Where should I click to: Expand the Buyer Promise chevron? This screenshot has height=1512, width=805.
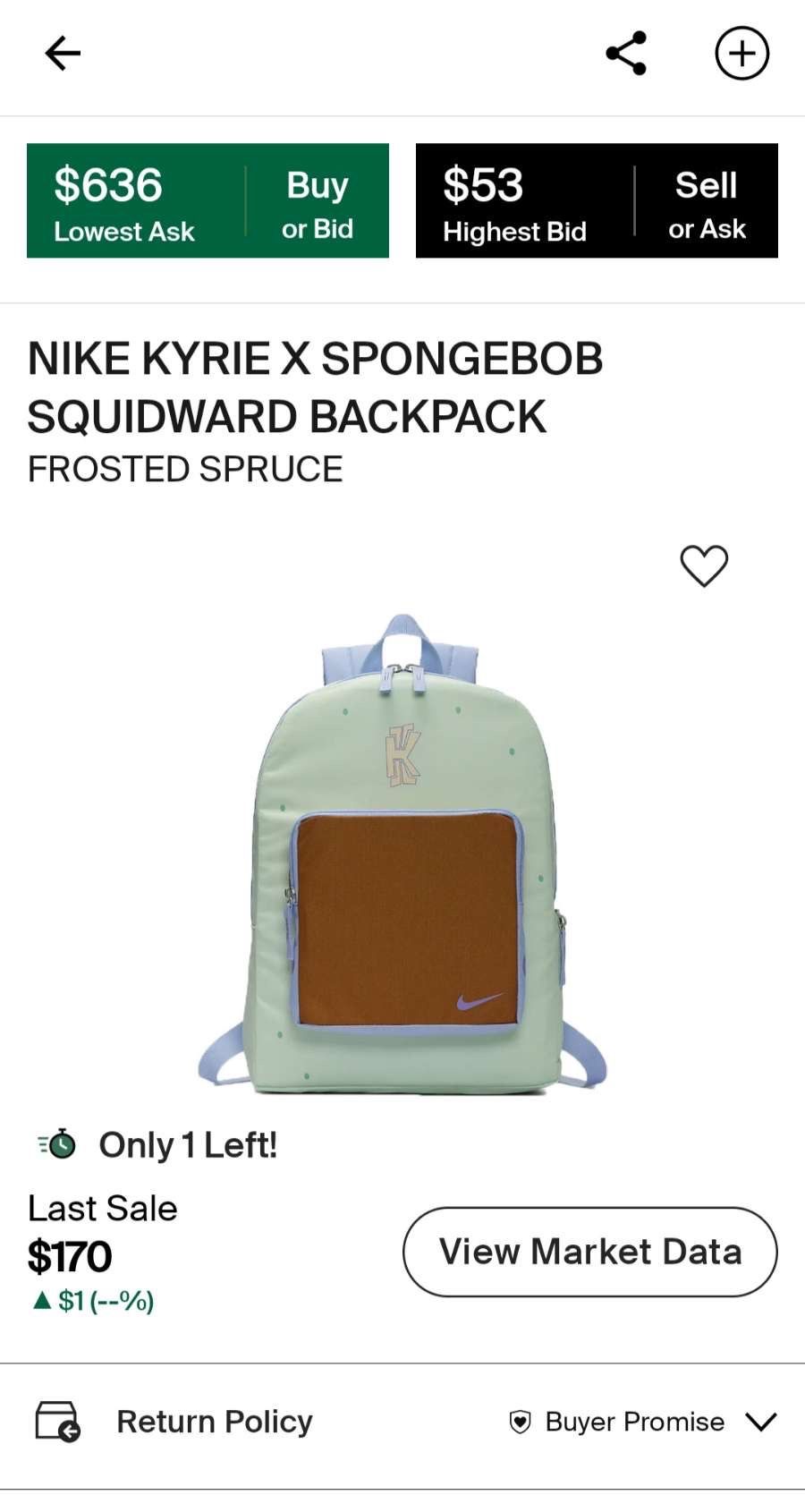click(x=761, y=1422)
